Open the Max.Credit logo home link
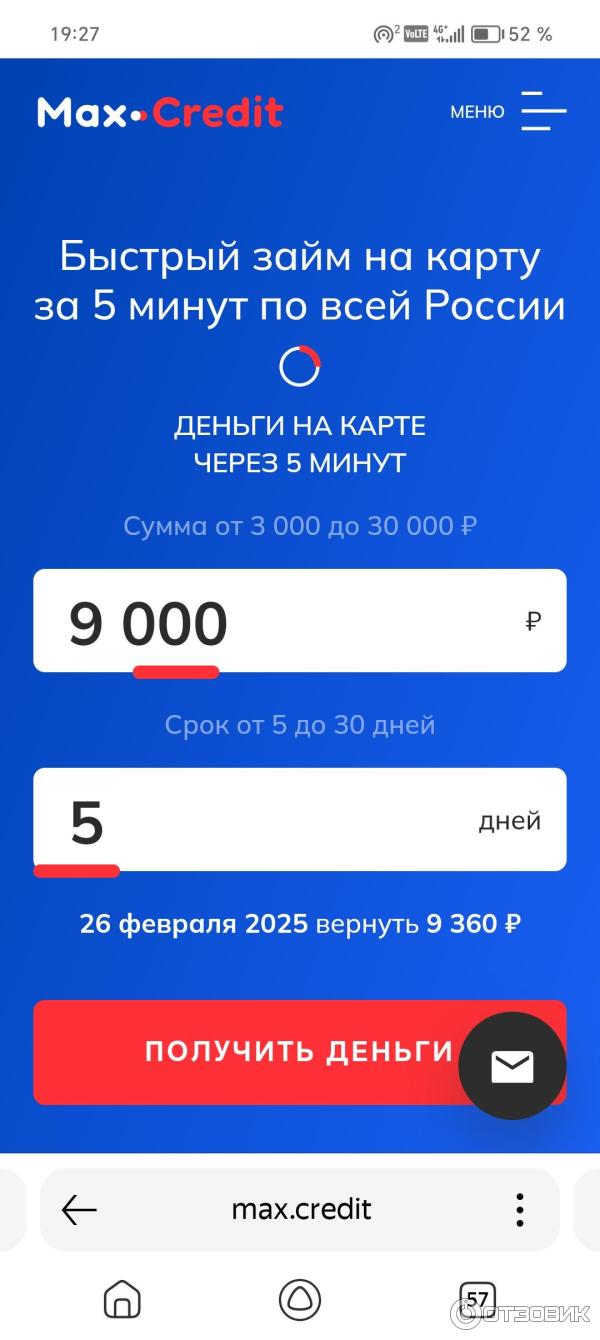The width and height of the screenshot is (600, 1340). tap(160, 112)
